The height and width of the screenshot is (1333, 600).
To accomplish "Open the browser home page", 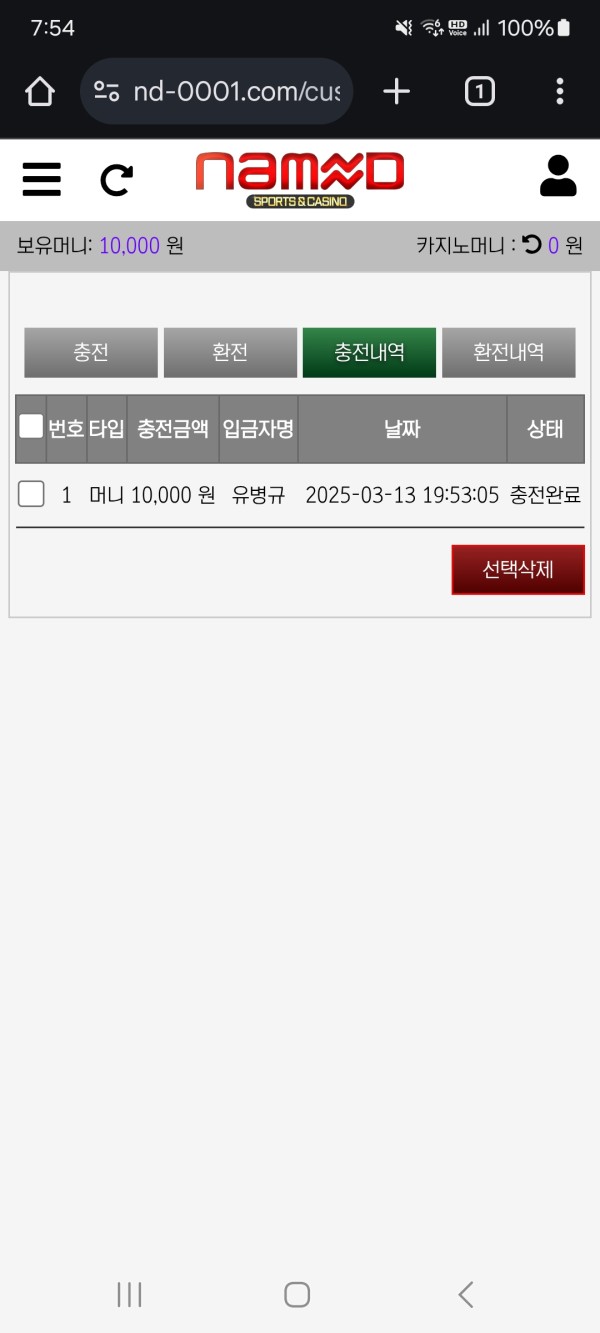I will coord(40,92).
